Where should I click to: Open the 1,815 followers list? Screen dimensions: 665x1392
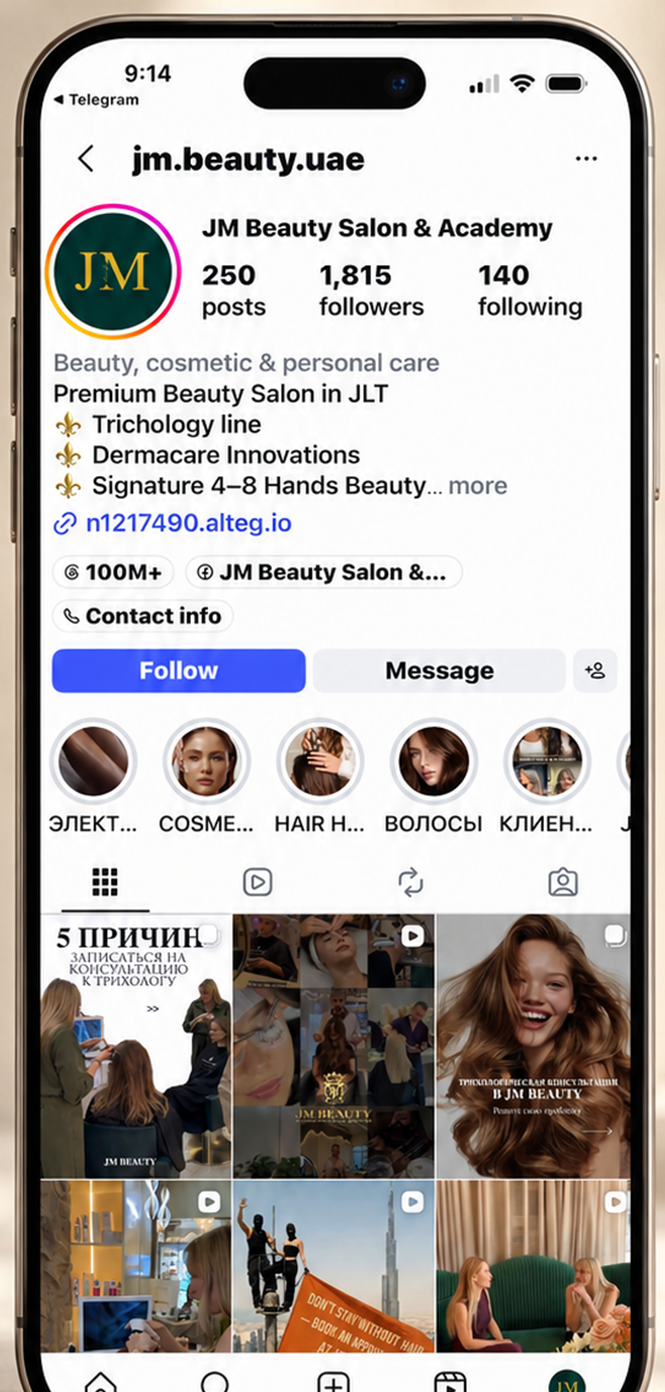coord(371,290)
